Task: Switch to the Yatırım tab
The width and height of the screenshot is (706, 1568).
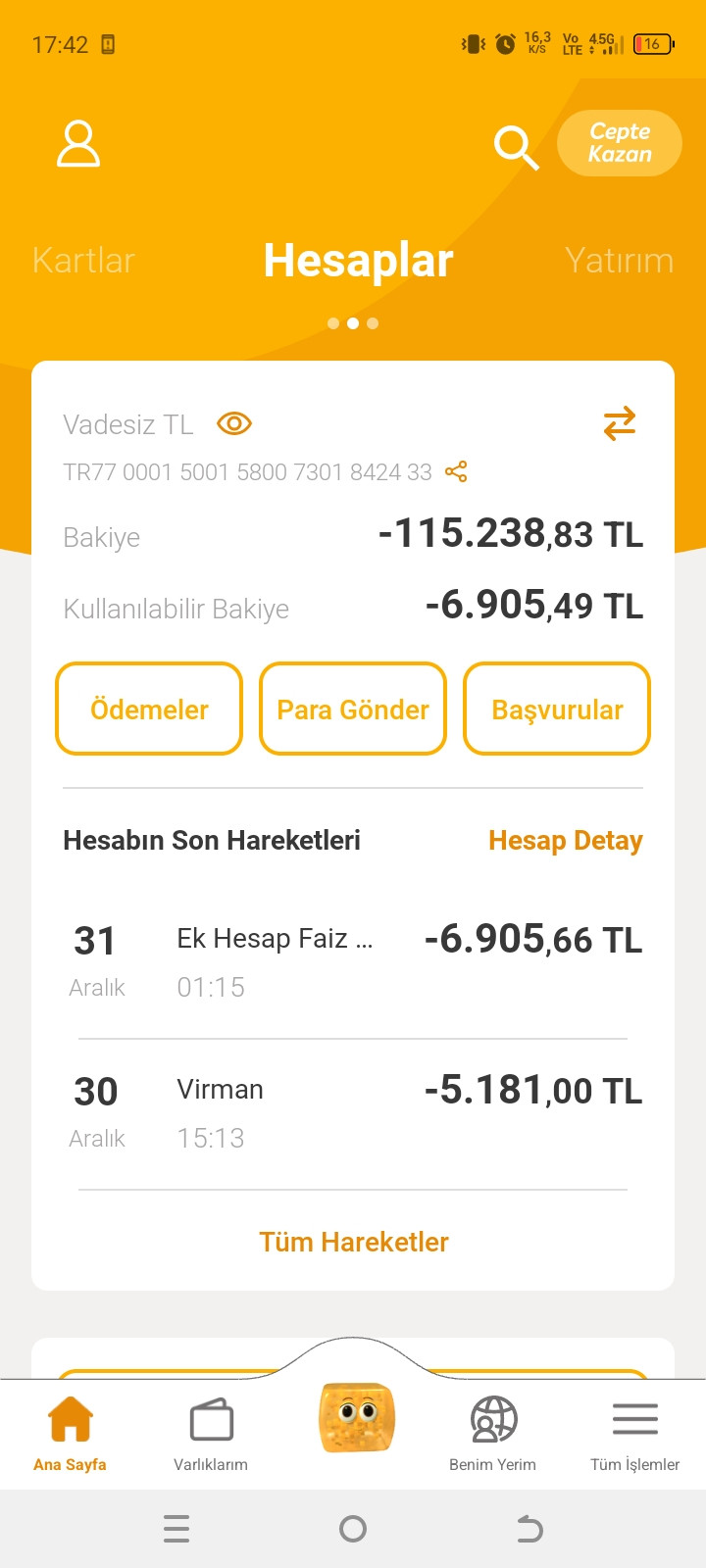Action: (x=619, y=261)
